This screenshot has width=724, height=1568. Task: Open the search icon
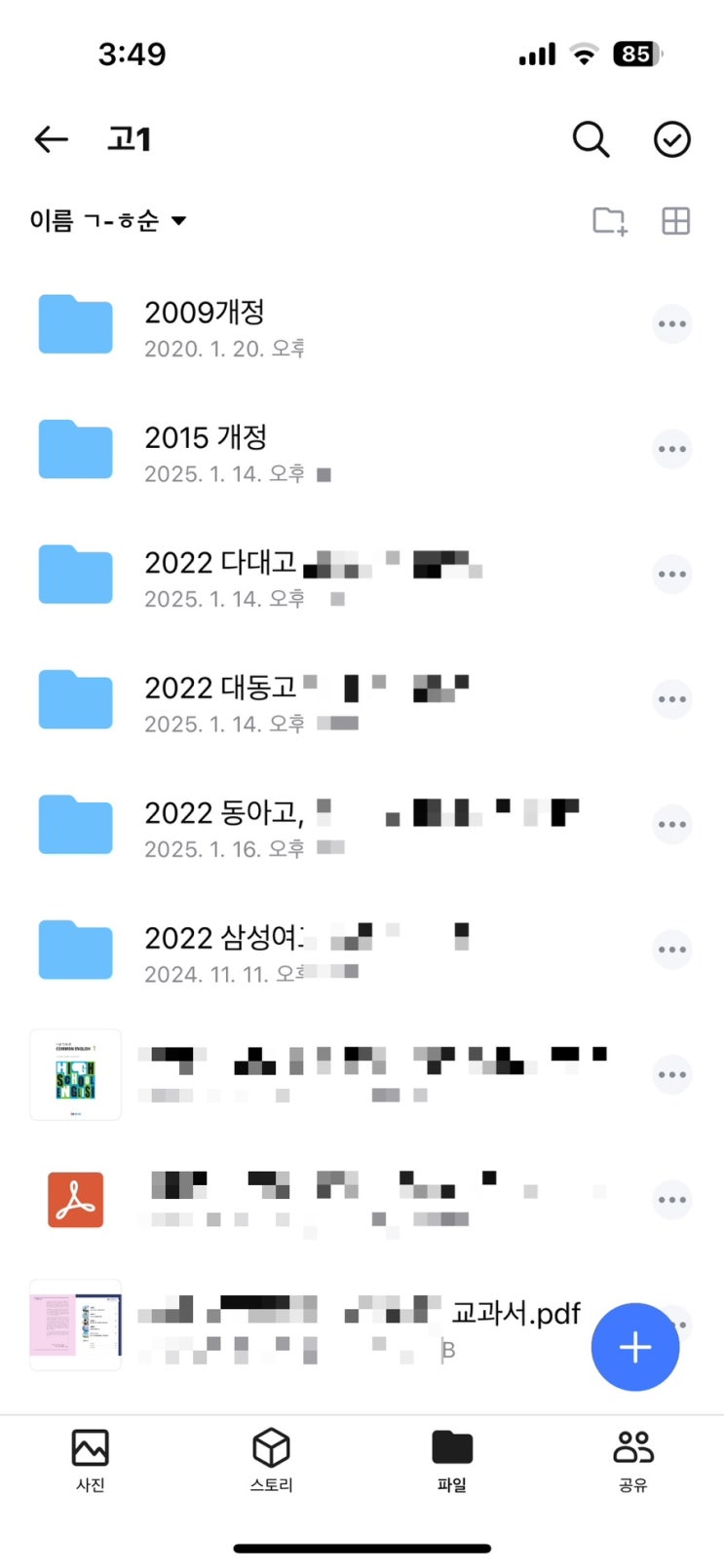591,139
